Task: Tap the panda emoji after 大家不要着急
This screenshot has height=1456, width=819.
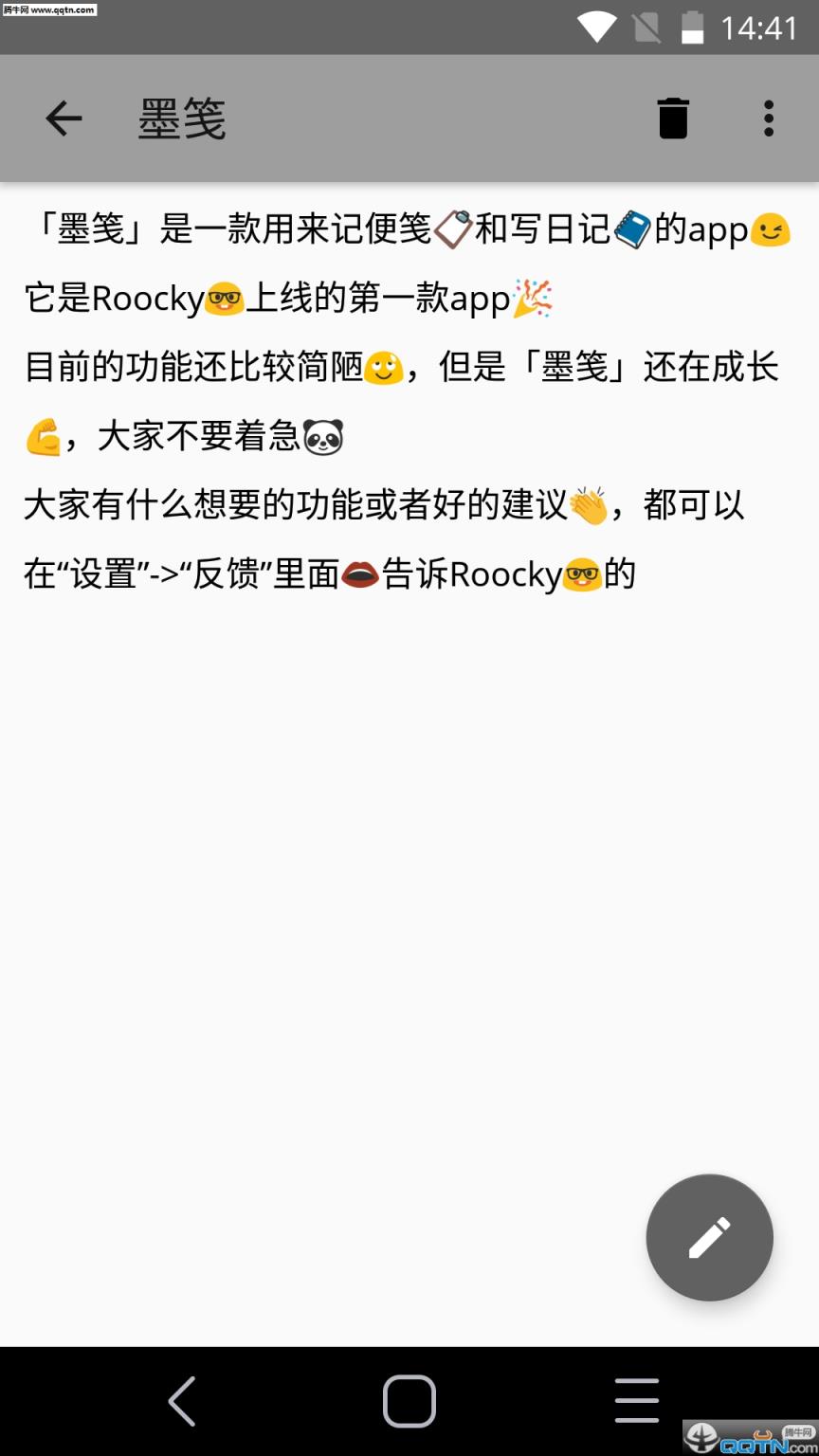Action: (x=327, y=436)
